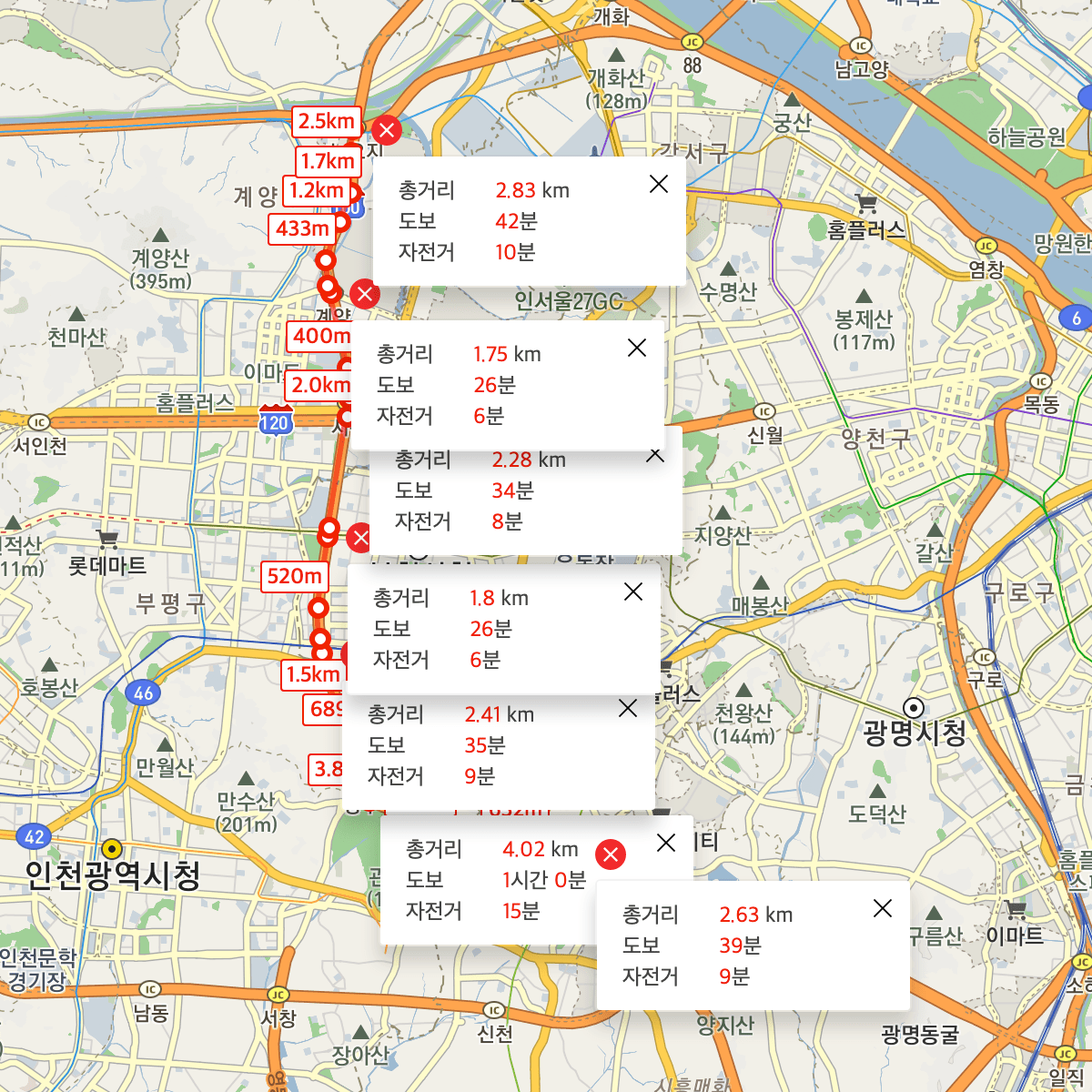Tap red X overlapping the 4.02 km popup

point(611,854)
